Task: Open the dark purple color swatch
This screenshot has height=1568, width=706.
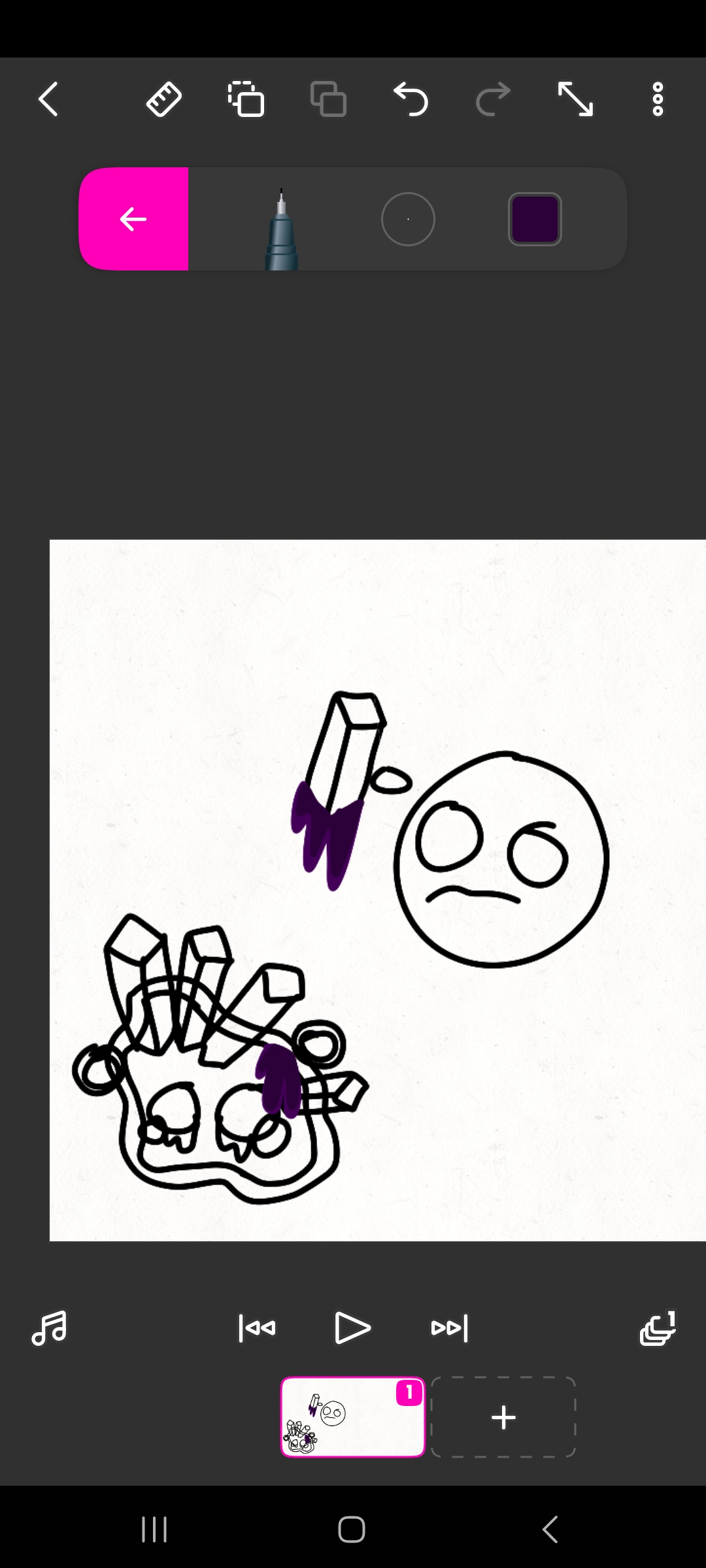Action: (535, 219)
